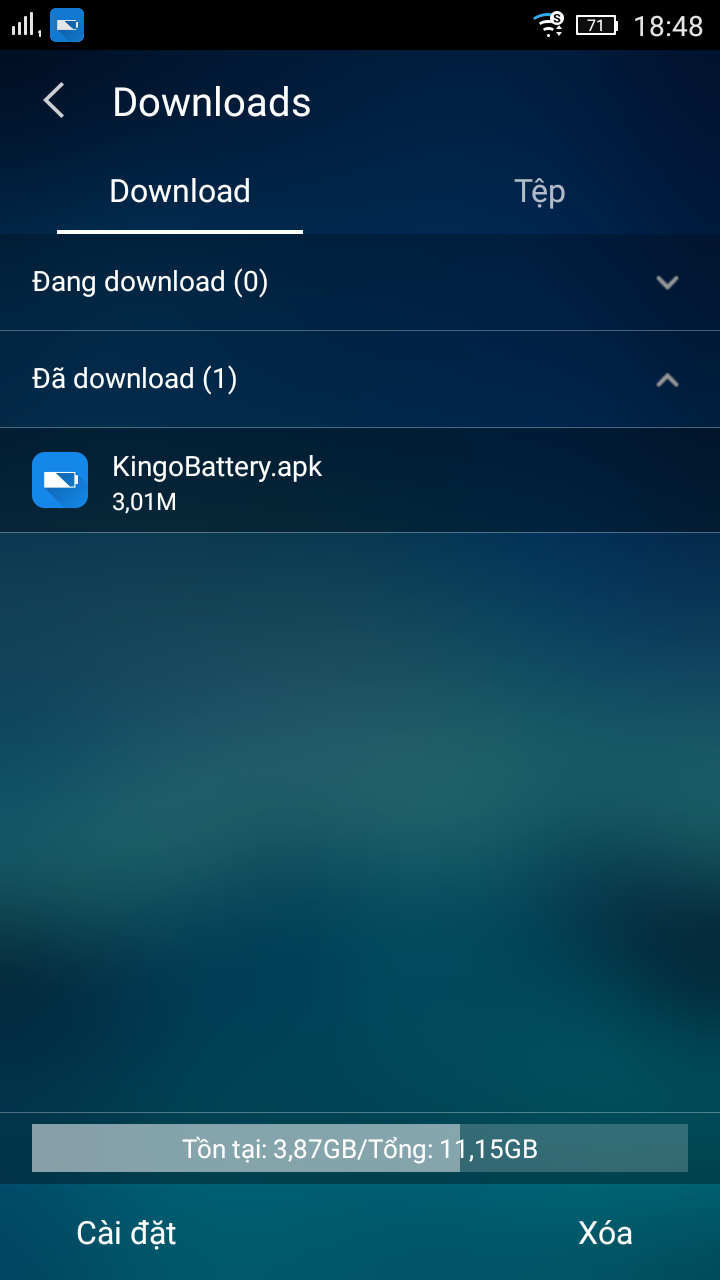Switch to the Tệp tab
Screen dimensions: 720x1280
click(539, 191)
